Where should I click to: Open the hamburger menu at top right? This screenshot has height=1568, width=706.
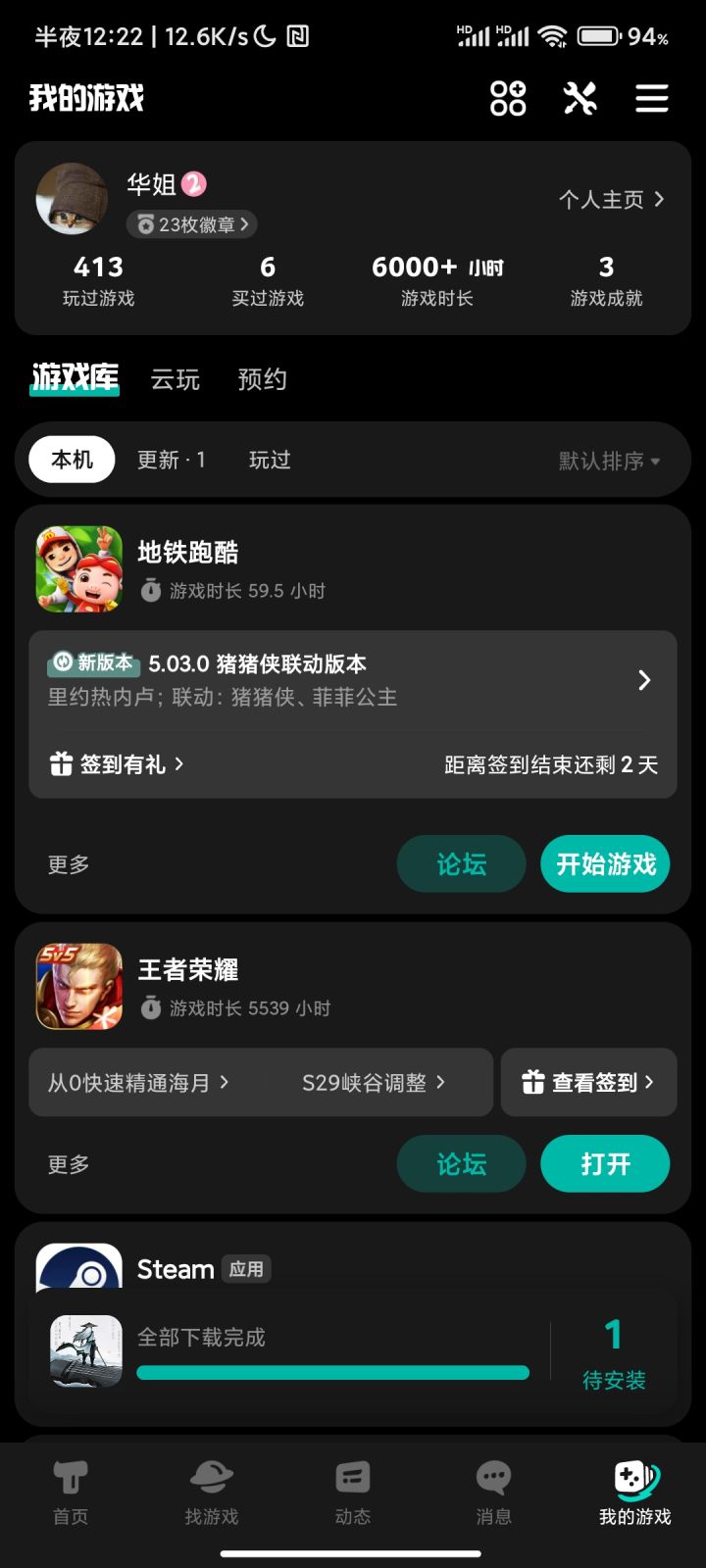651,98
